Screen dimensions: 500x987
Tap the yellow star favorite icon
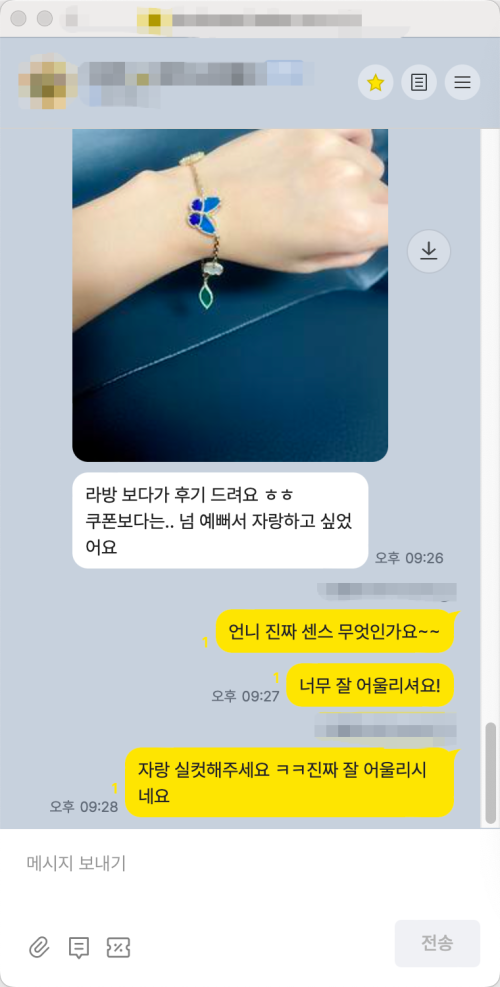375,82
